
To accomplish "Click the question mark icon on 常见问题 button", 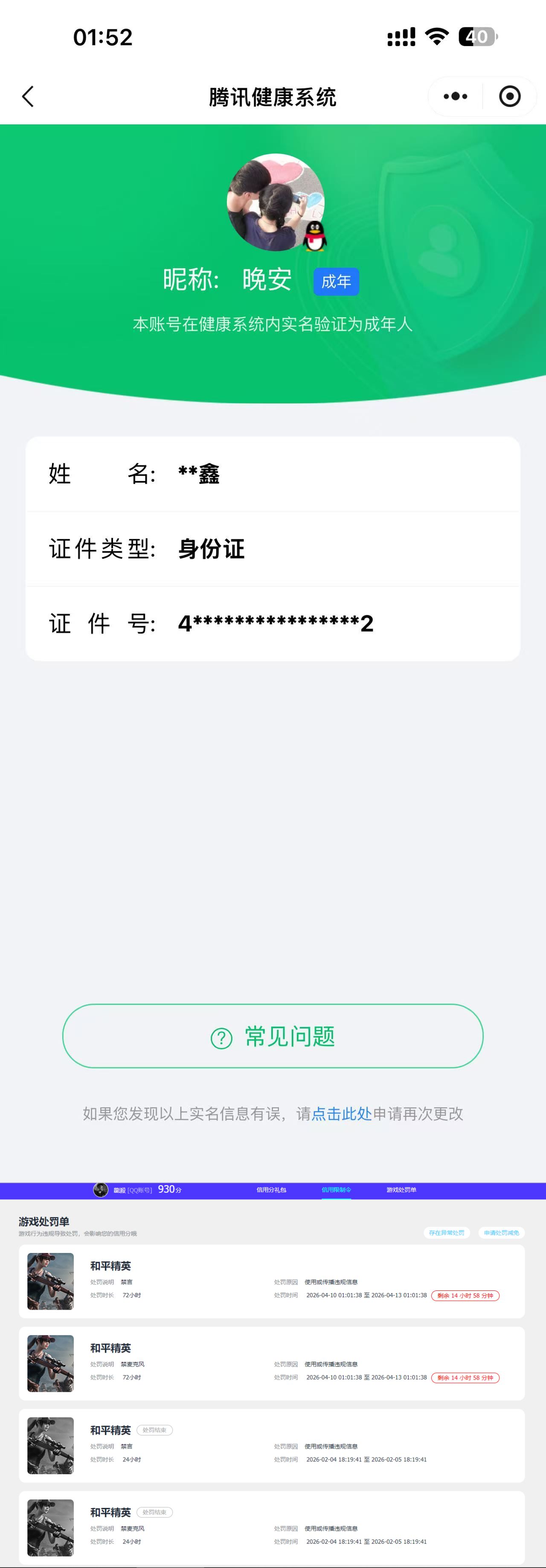I will 222,1037.
